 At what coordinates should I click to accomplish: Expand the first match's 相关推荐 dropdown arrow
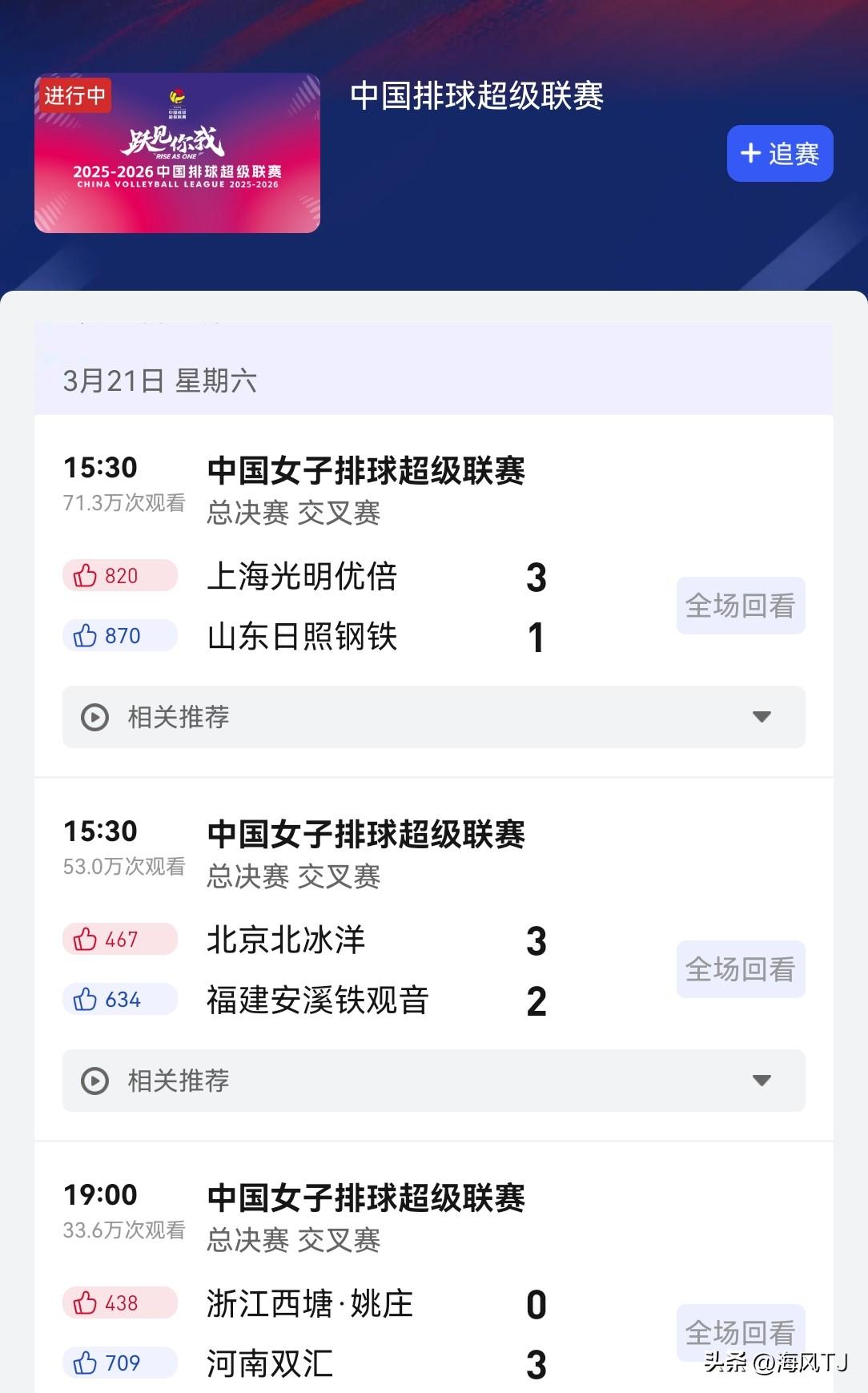click(760, 718)
